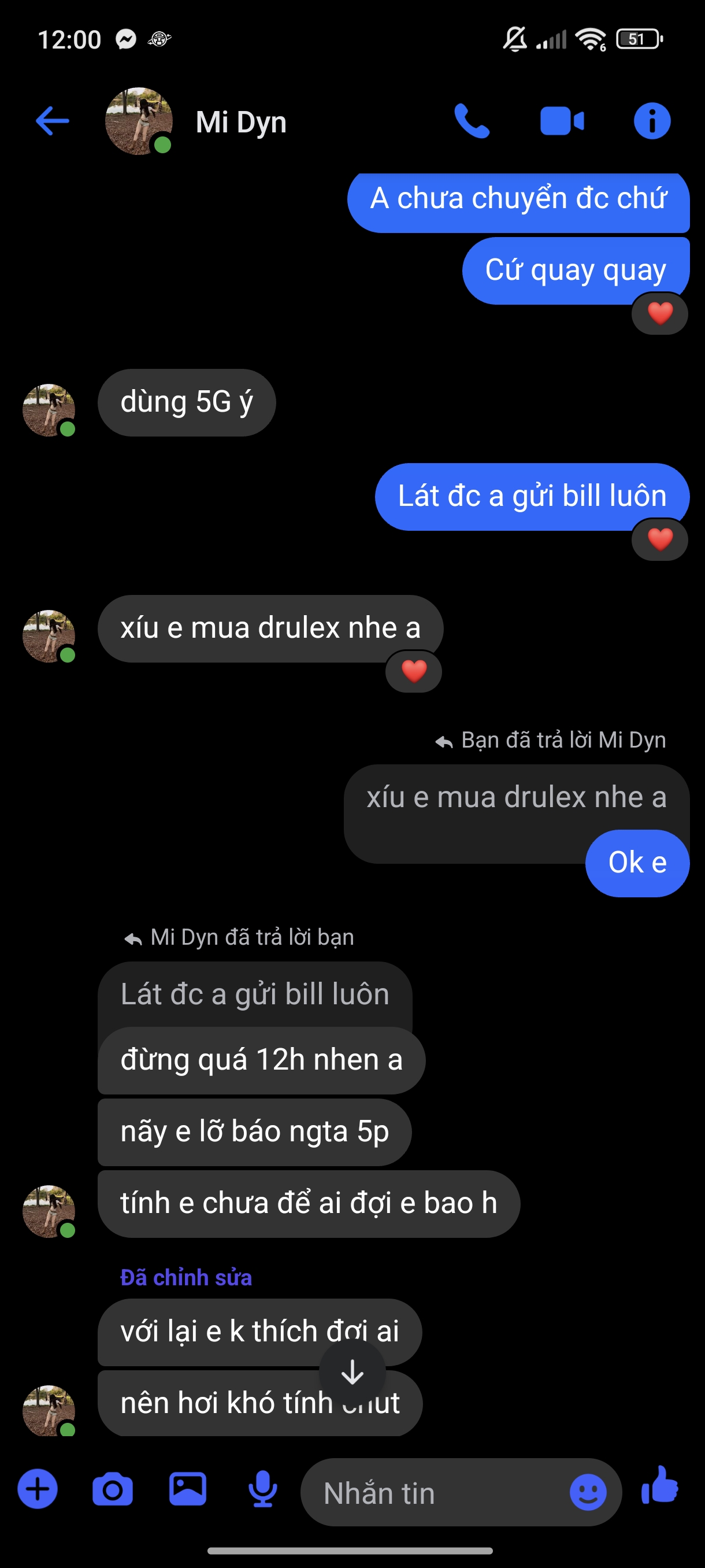Open the Messenger notification in the status bar
705x1568 pixels.
pos(125,39)
